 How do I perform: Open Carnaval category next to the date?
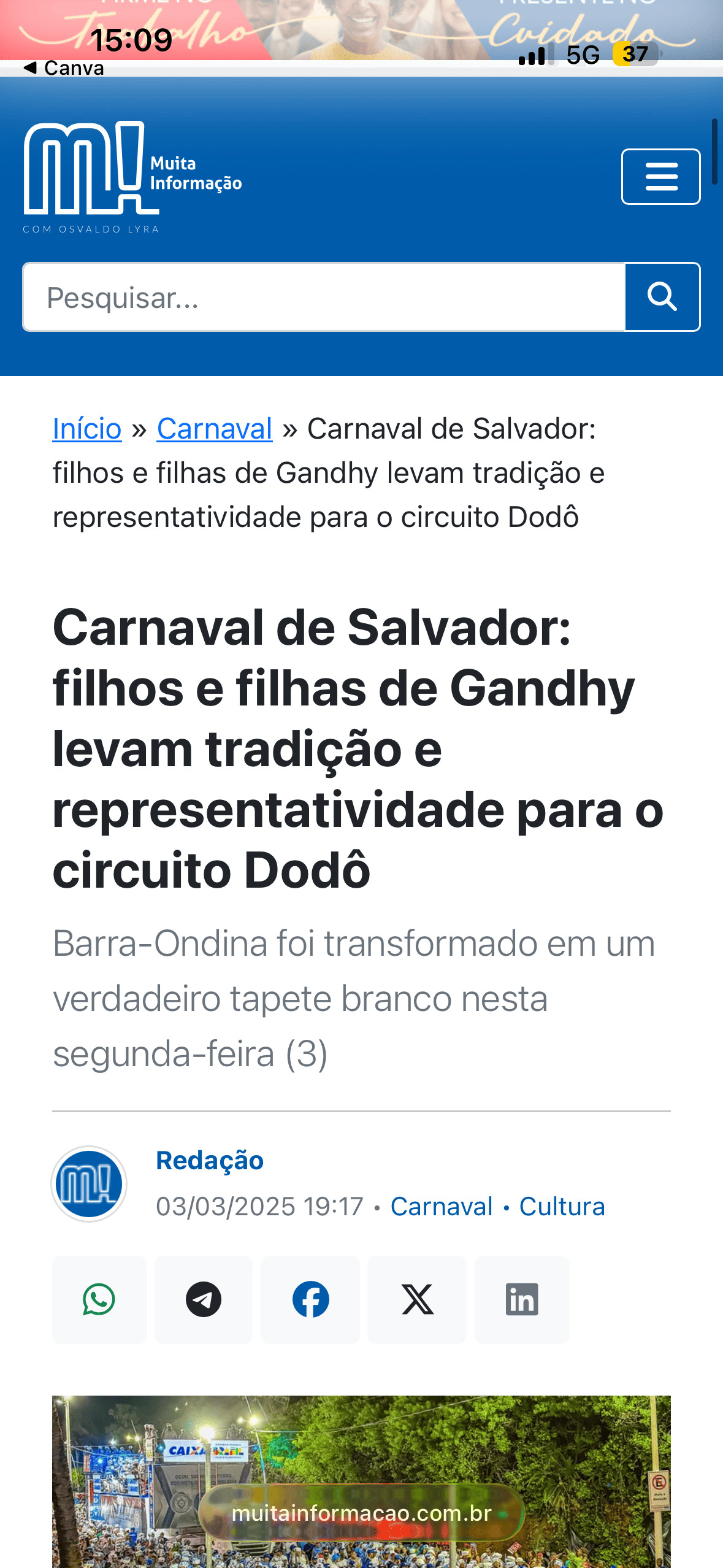pos(442,1207)
